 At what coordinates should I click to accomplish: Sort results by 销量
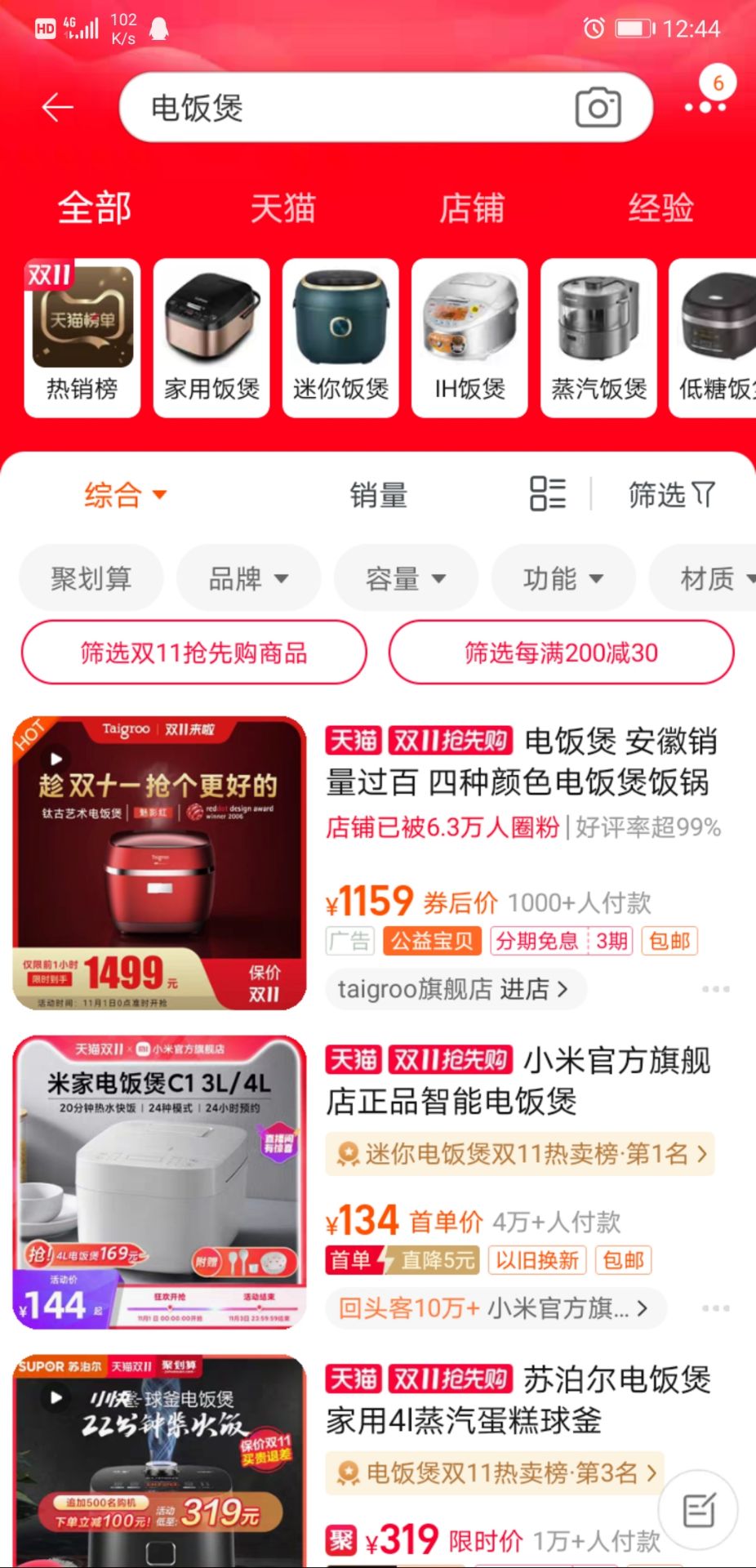pos(378,495)
